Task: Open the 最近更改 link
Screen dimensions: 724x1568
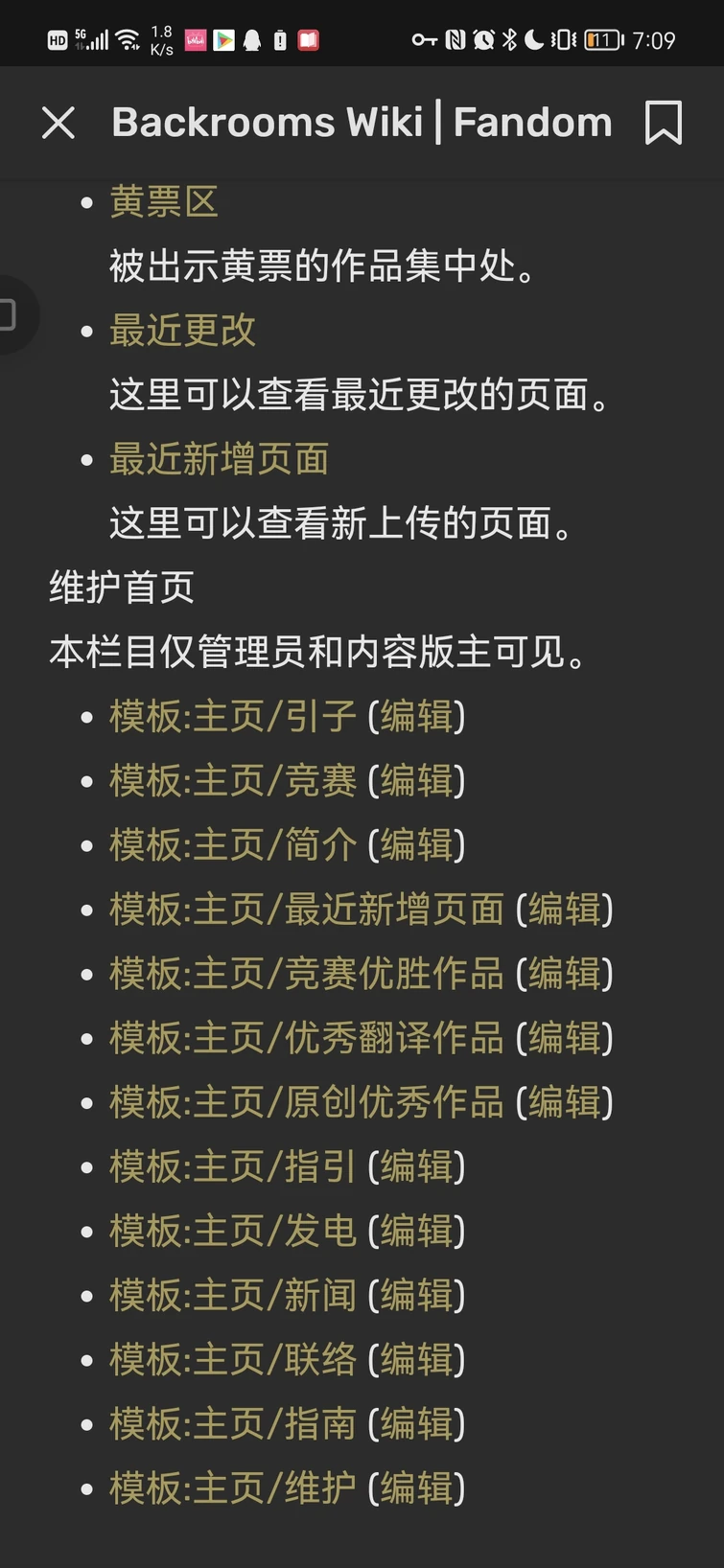Action: coord(183,331)
